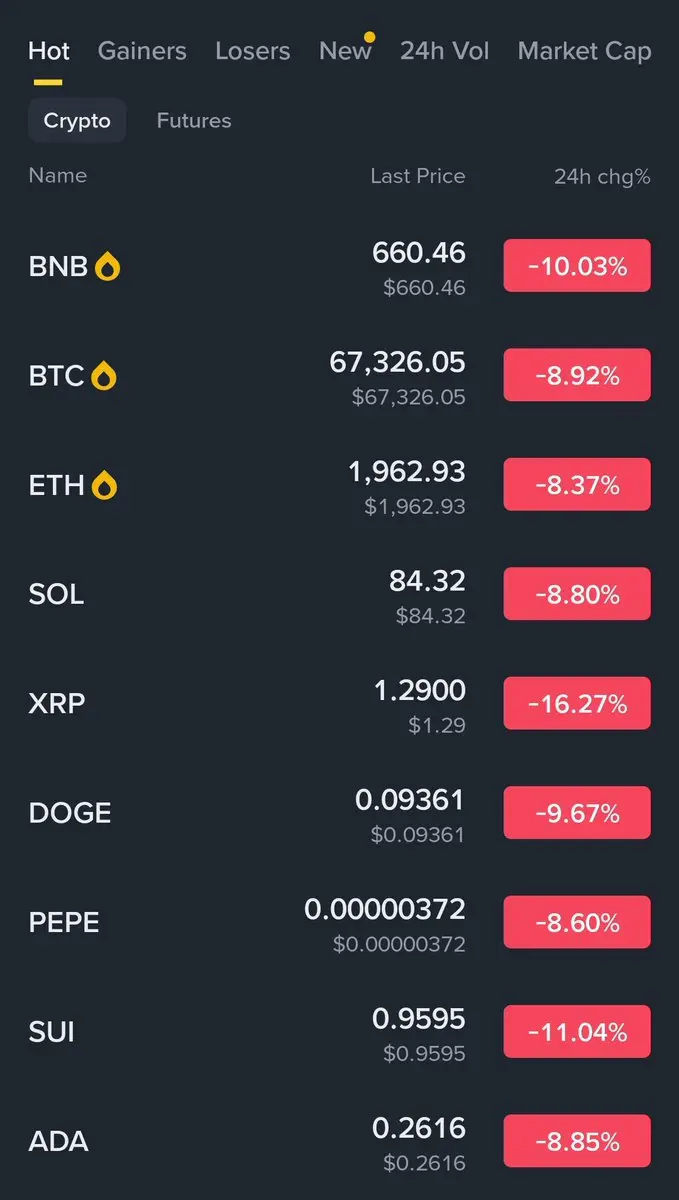This screenshot has width=679, height=1200.
Task: Sort by 24h chg% column
Action: (x=602, y=177)
